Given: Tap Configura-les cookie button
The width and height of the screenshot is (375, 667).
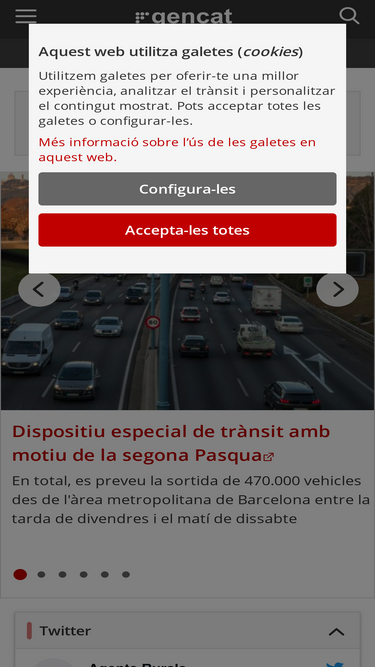Looking at the screenshot, I should click(188, 189).
